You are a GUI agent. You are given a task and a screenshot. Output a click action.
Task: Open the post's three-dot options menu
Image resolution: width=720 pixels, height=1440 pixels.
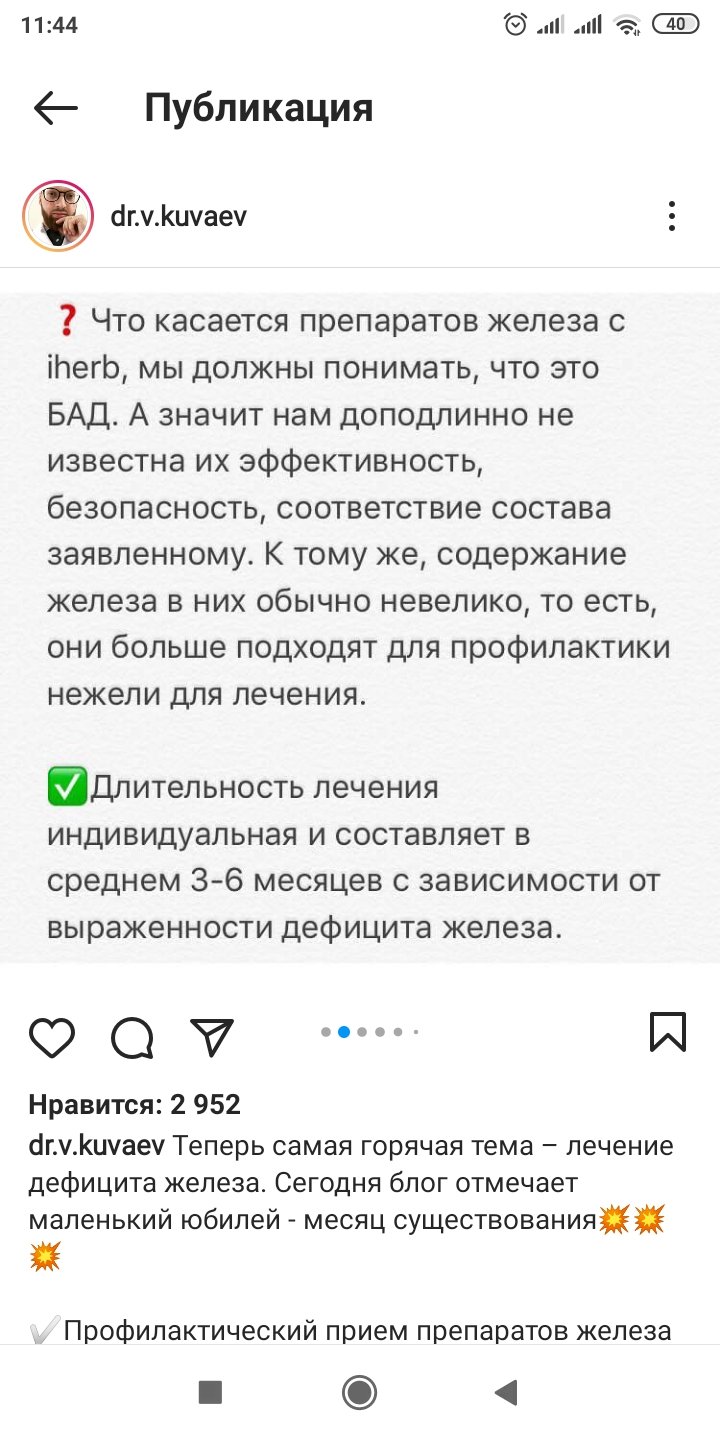(672, 216)
